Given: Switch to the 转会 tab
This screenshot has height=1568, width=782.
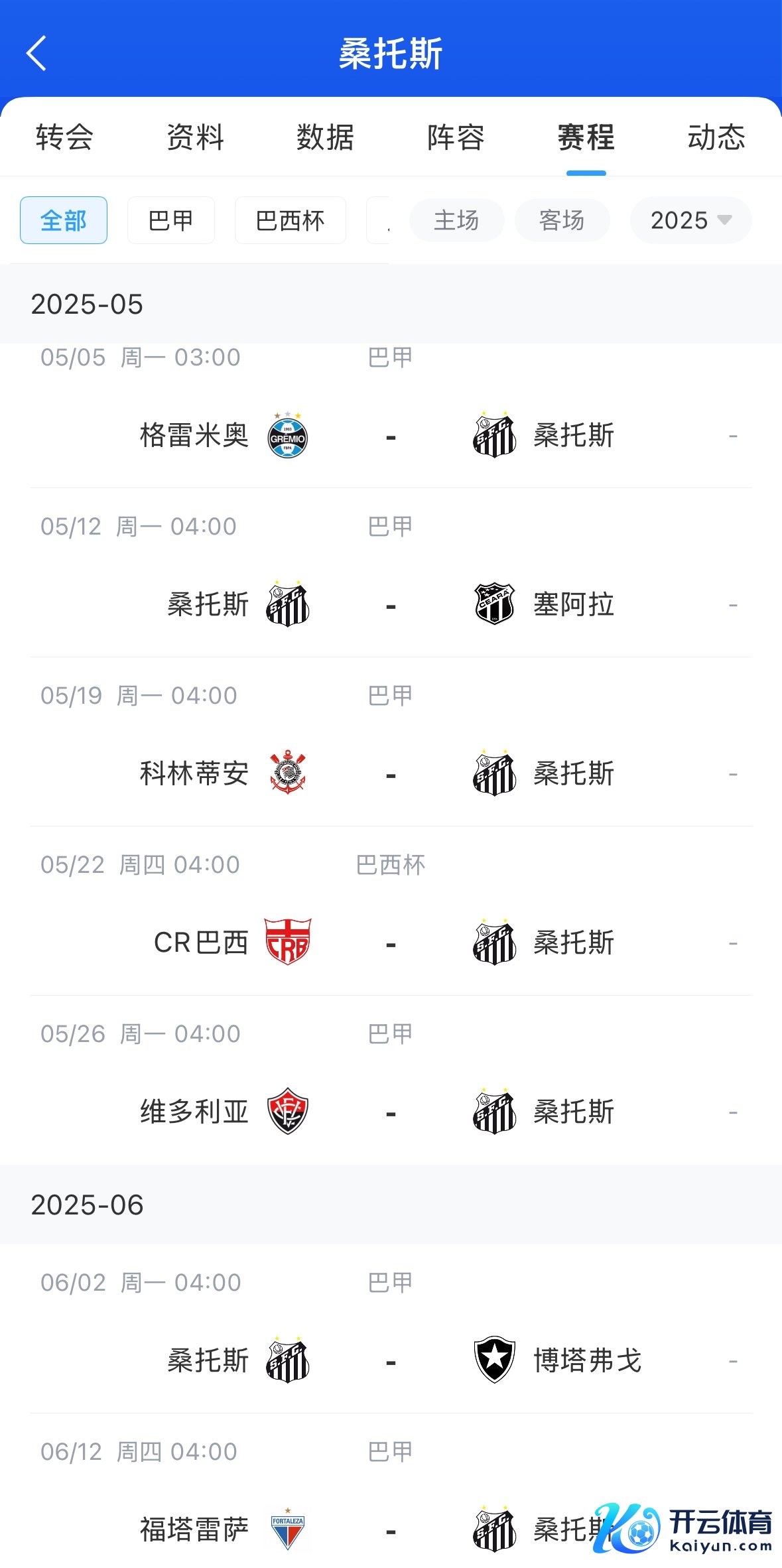Looking at the screenshot, I should point(64,137).
